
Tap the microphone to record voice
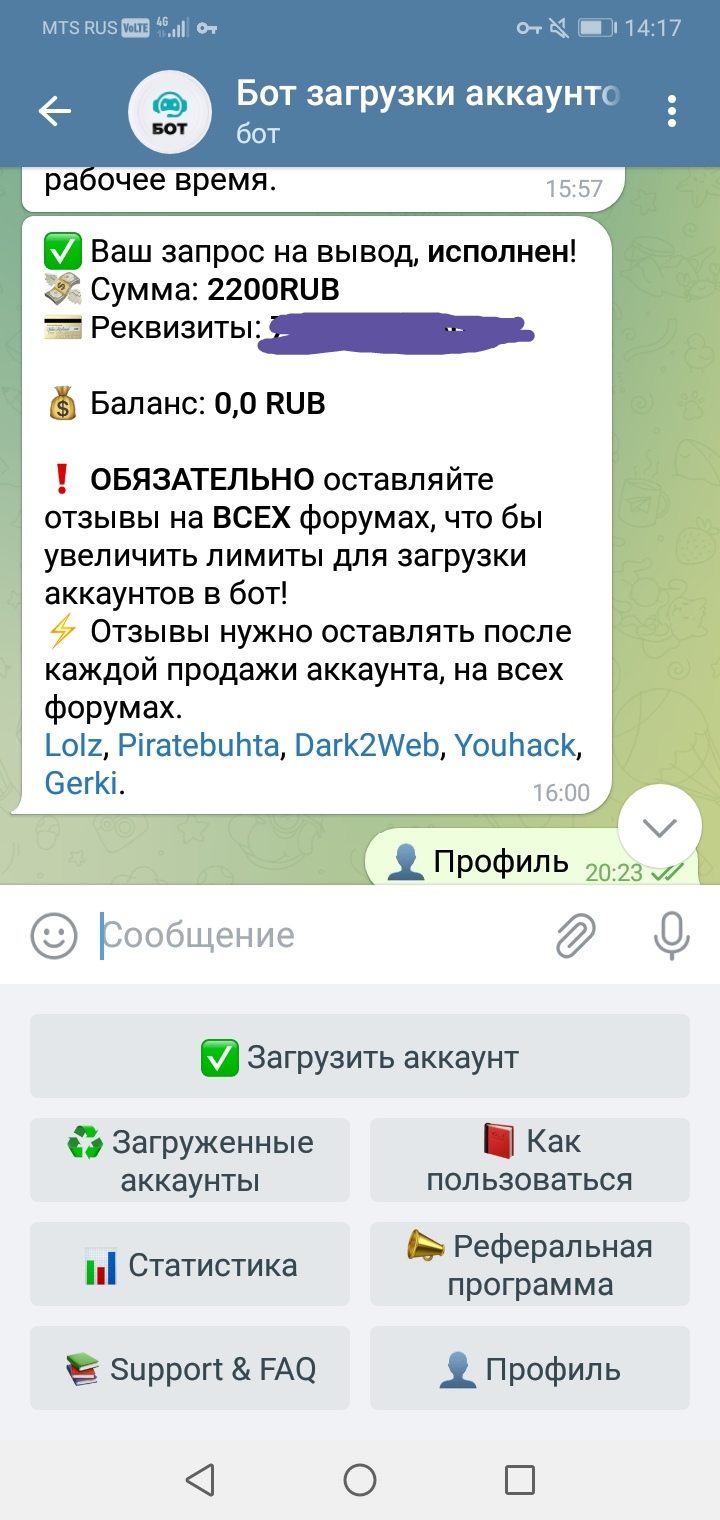671,936
